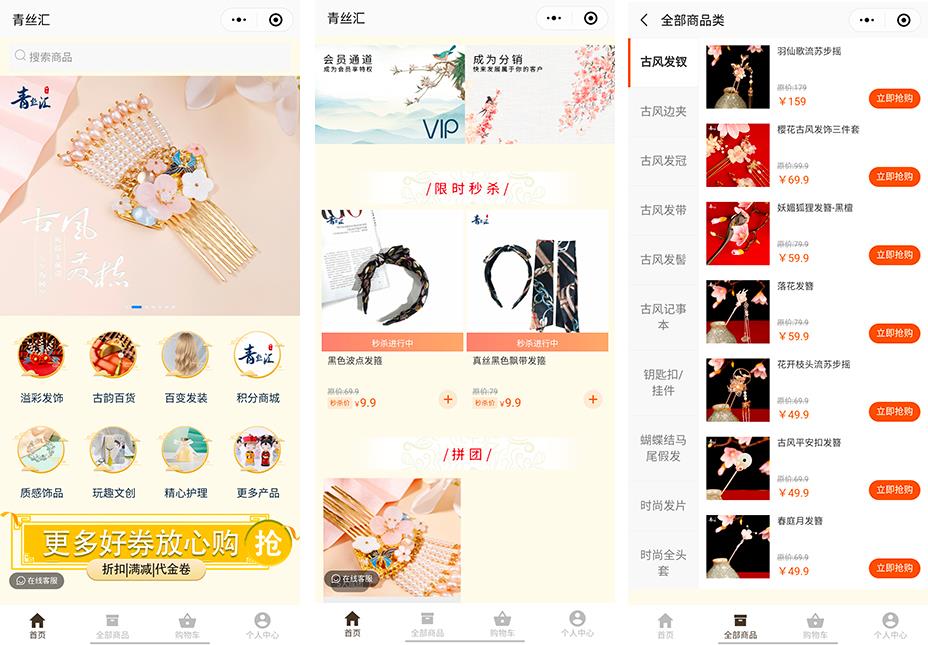Buy 春庭月发簪 now

coord(893,568)
